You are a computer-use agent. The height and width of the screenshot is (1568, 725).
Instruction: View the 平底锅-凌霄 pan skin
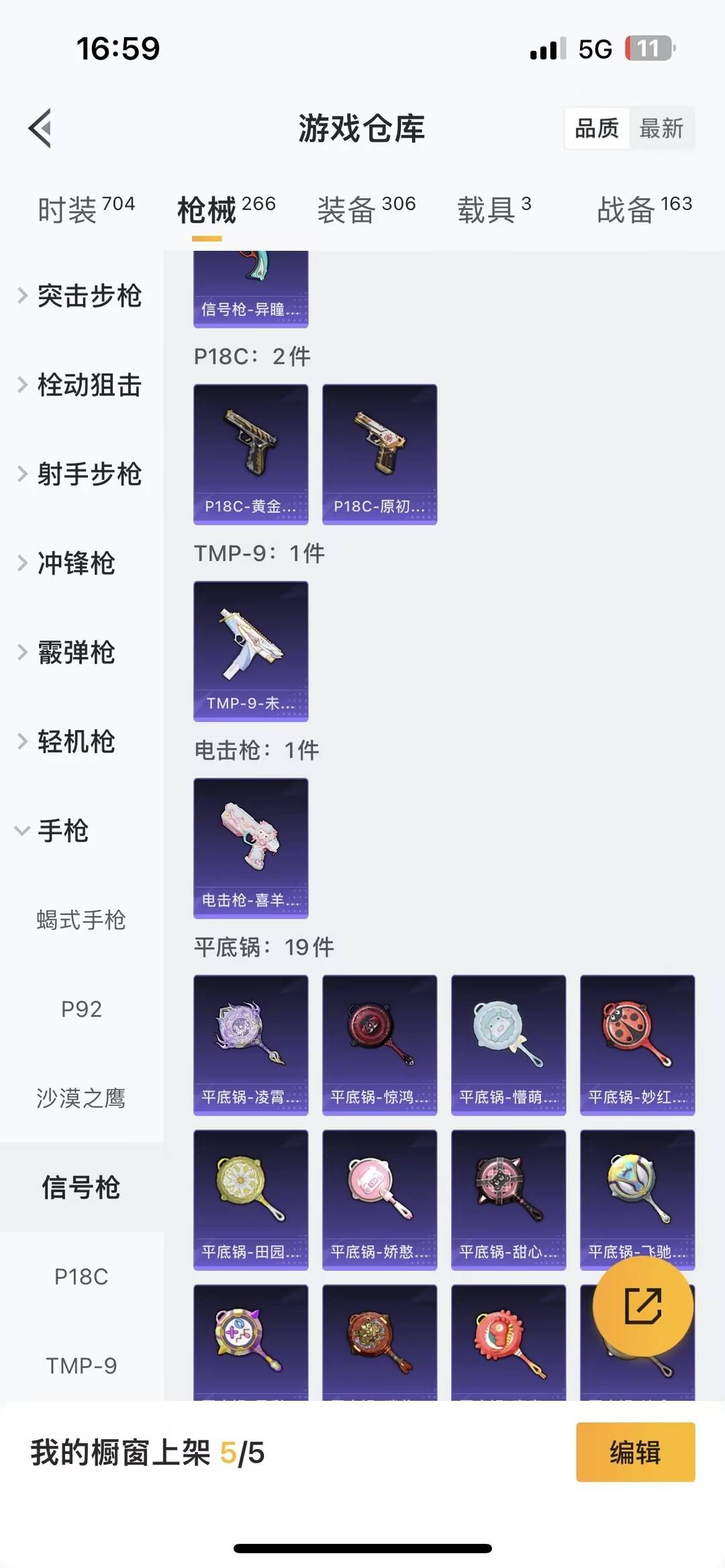pos(250,1044)
